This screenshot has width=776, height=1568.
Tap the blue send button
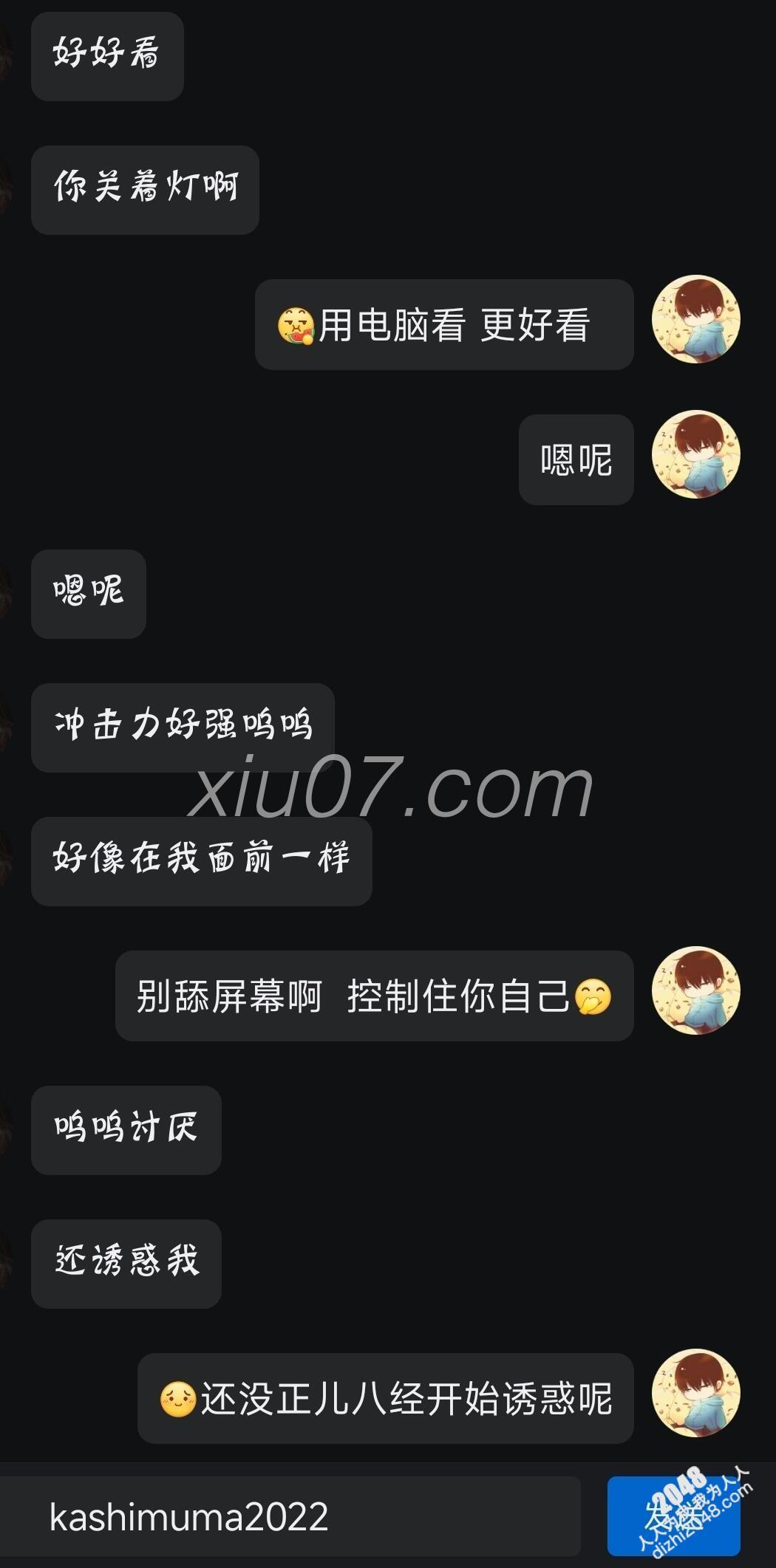[x=673, y=1516]
